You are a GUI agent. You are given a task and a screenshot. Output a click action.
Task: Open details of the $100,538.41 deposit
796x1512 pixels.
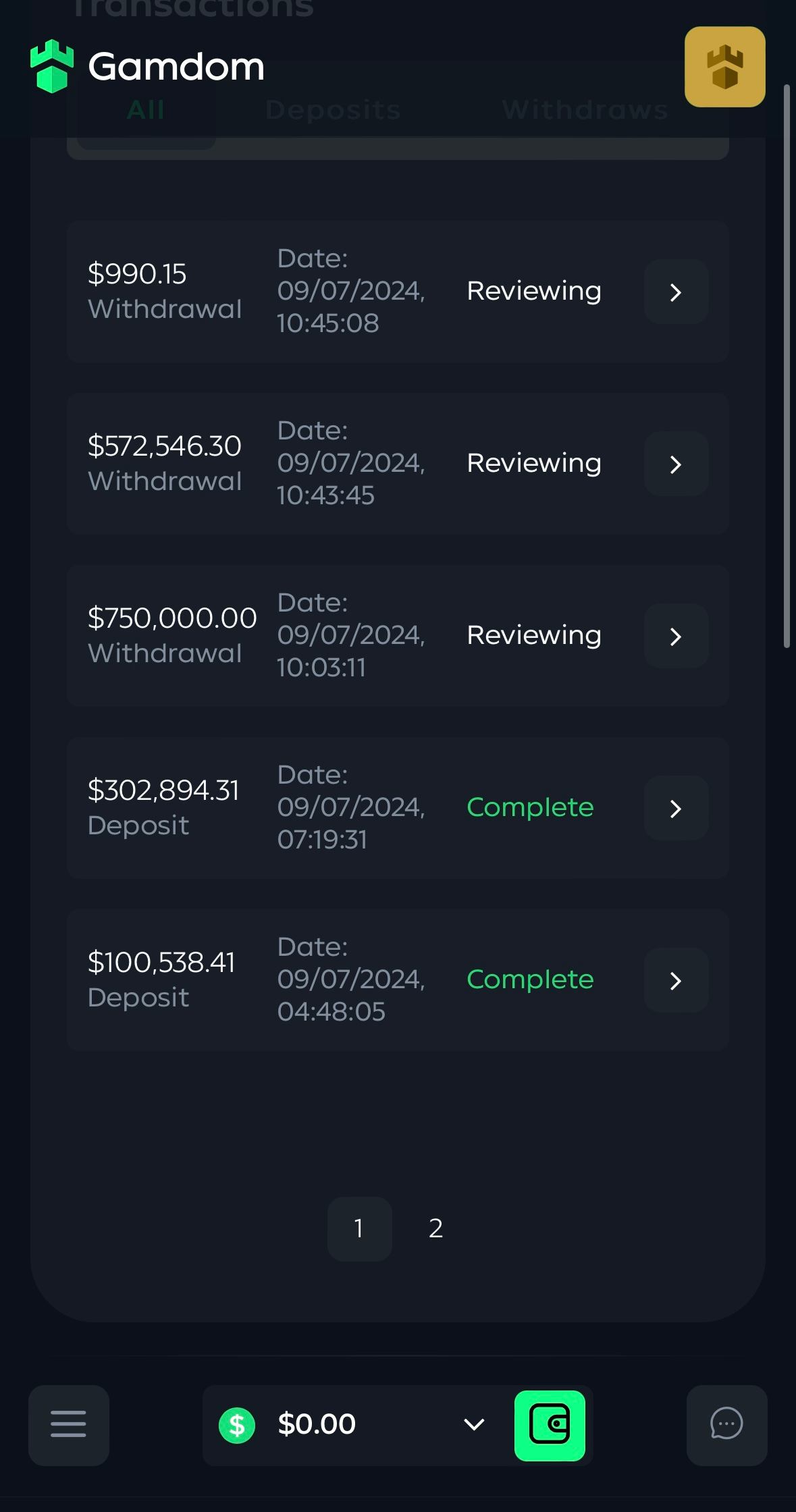point(676,980)
